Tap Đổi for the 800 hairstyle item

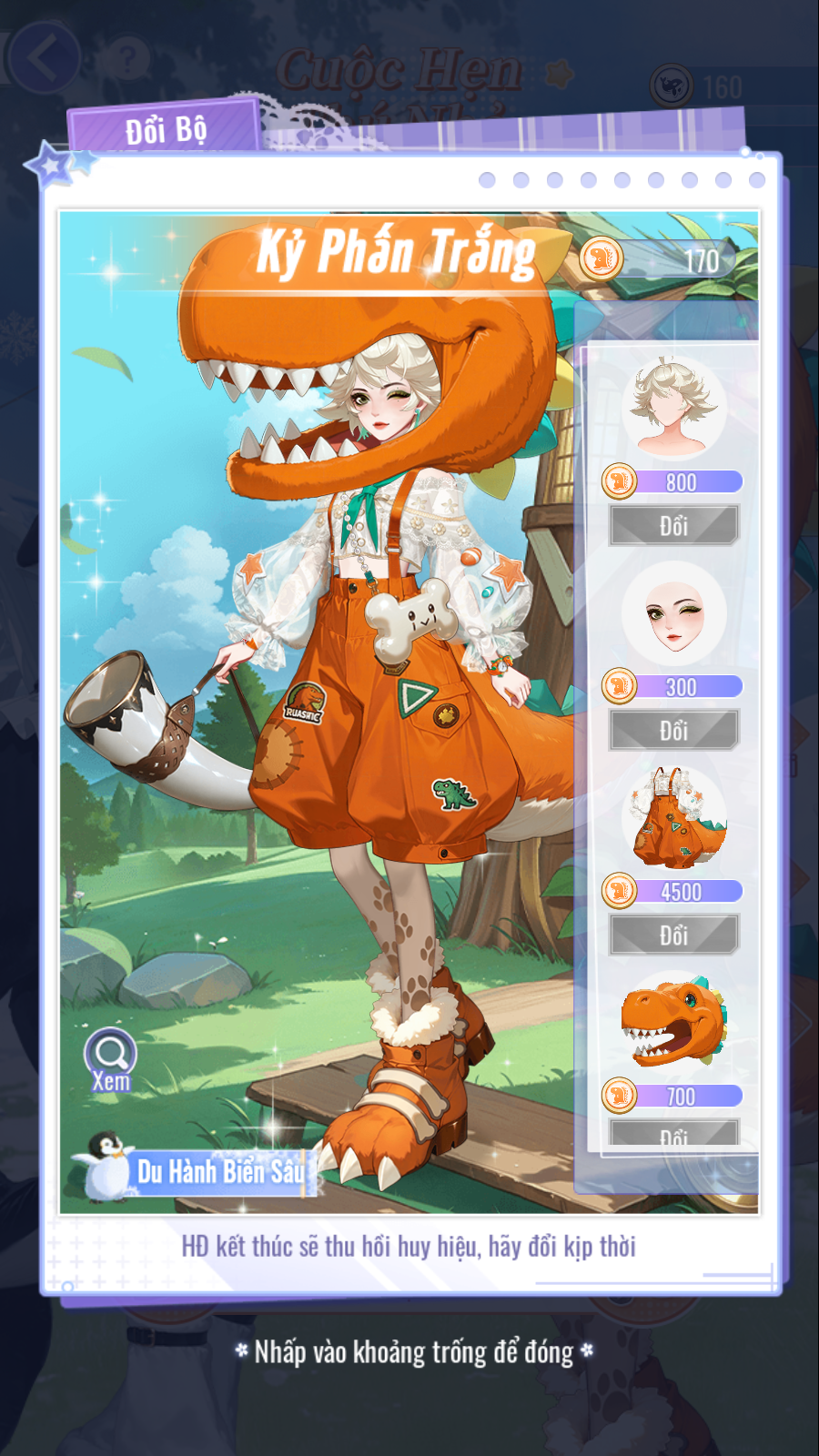673,526
